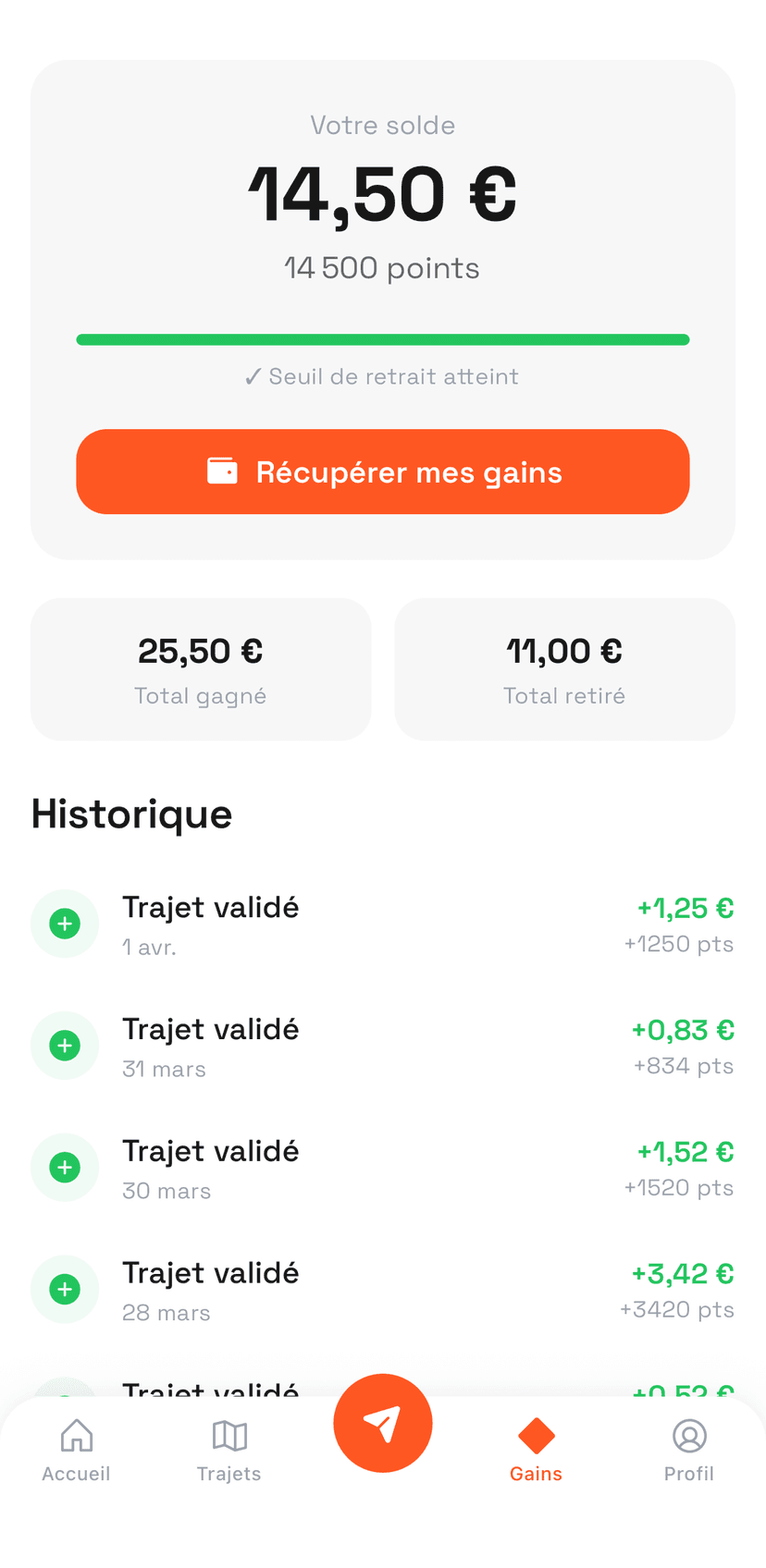This screenshot has height=1568, width=766.
Task: Open the Profil account icon
Action: 689,1434
